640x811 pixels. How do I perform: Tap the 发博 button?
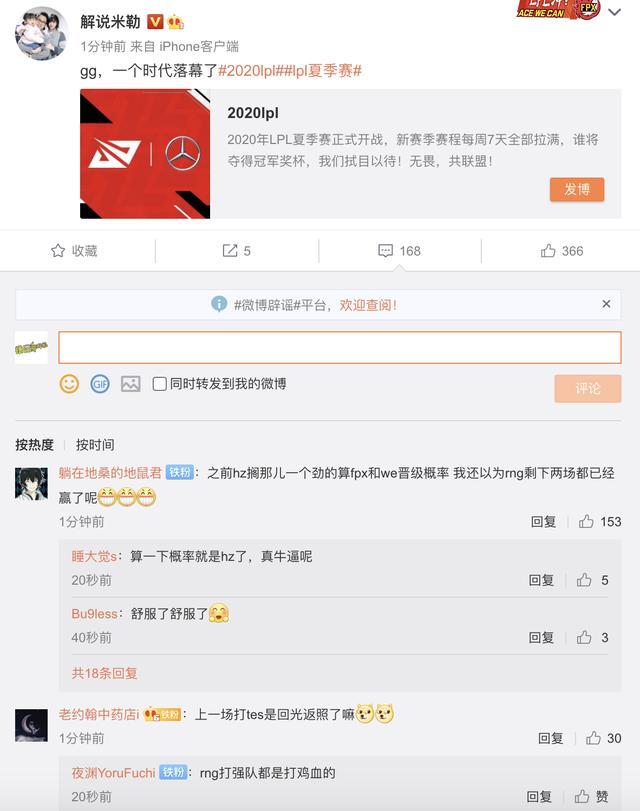click(576, 189)
